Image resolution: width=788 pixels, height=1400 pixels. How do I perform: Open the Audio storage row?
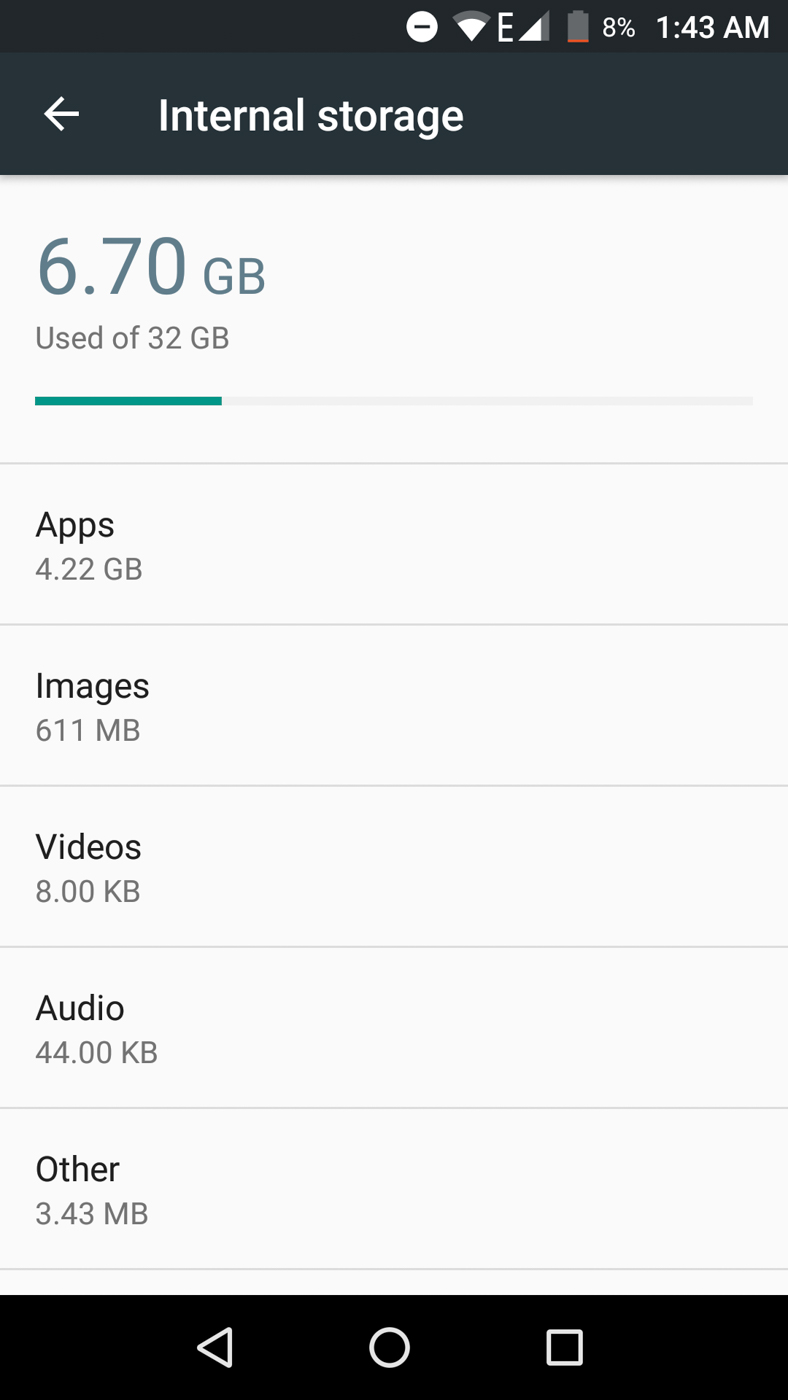(x=394, y=1028)
